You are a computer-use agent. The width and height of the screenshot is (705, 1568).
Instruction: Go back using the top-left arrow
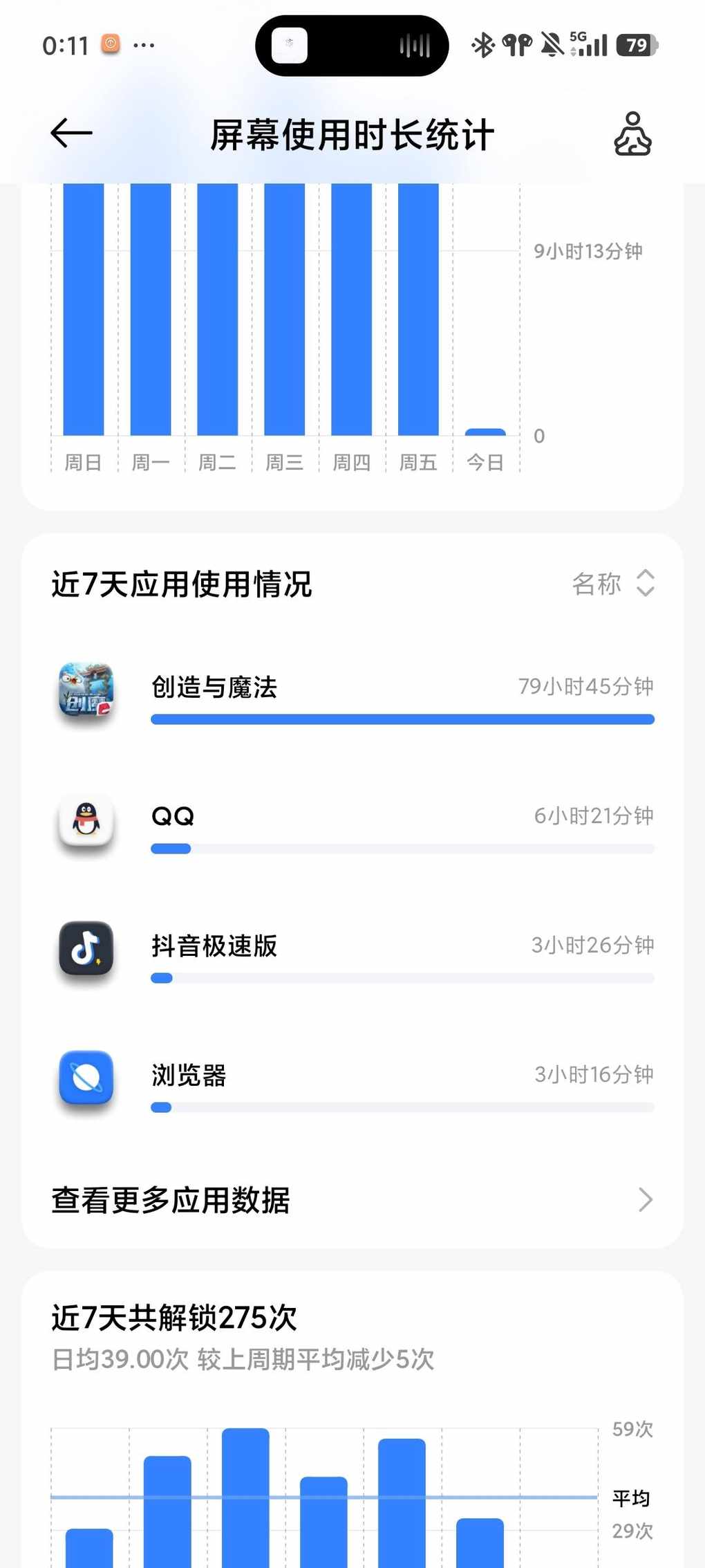[x=71, y=133]
